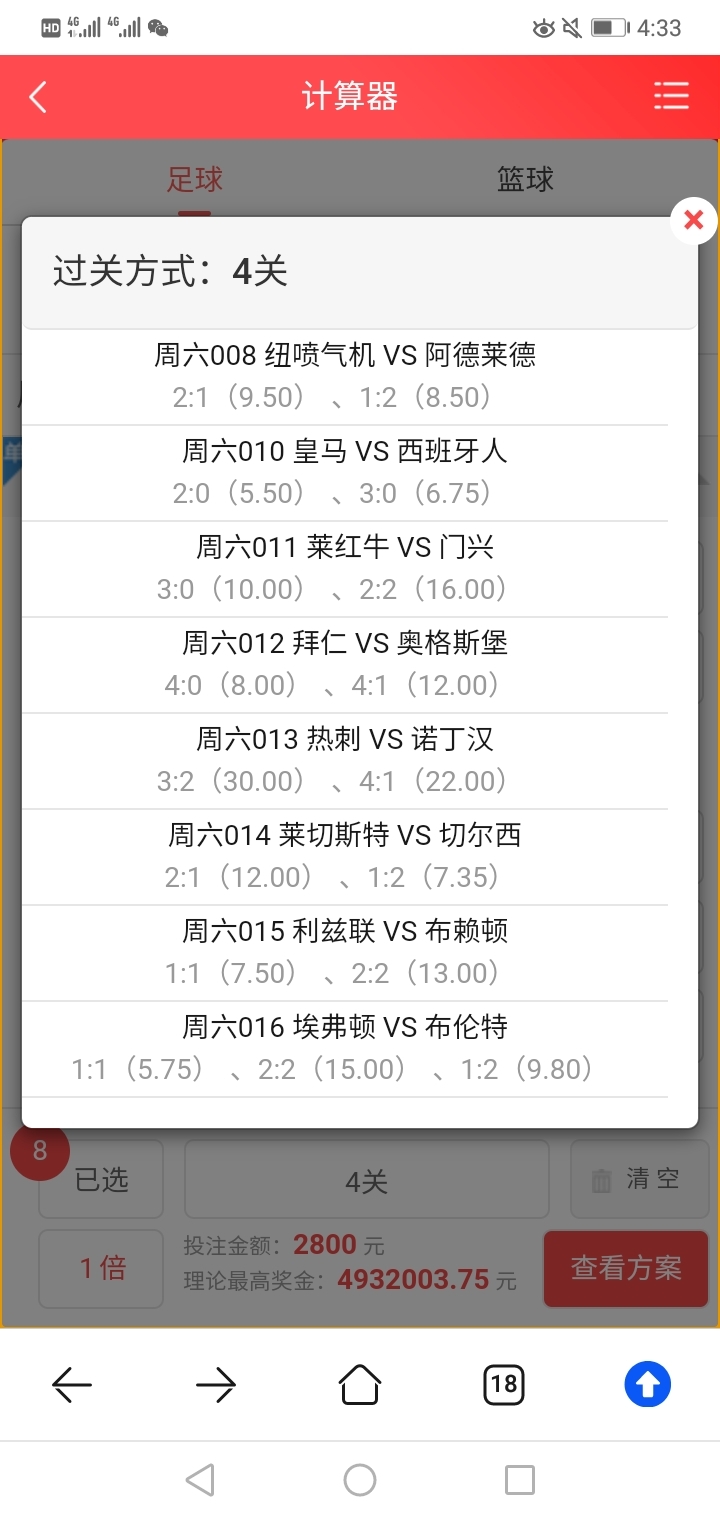
Task: Tap the system home button
Action: (360, 1480)
